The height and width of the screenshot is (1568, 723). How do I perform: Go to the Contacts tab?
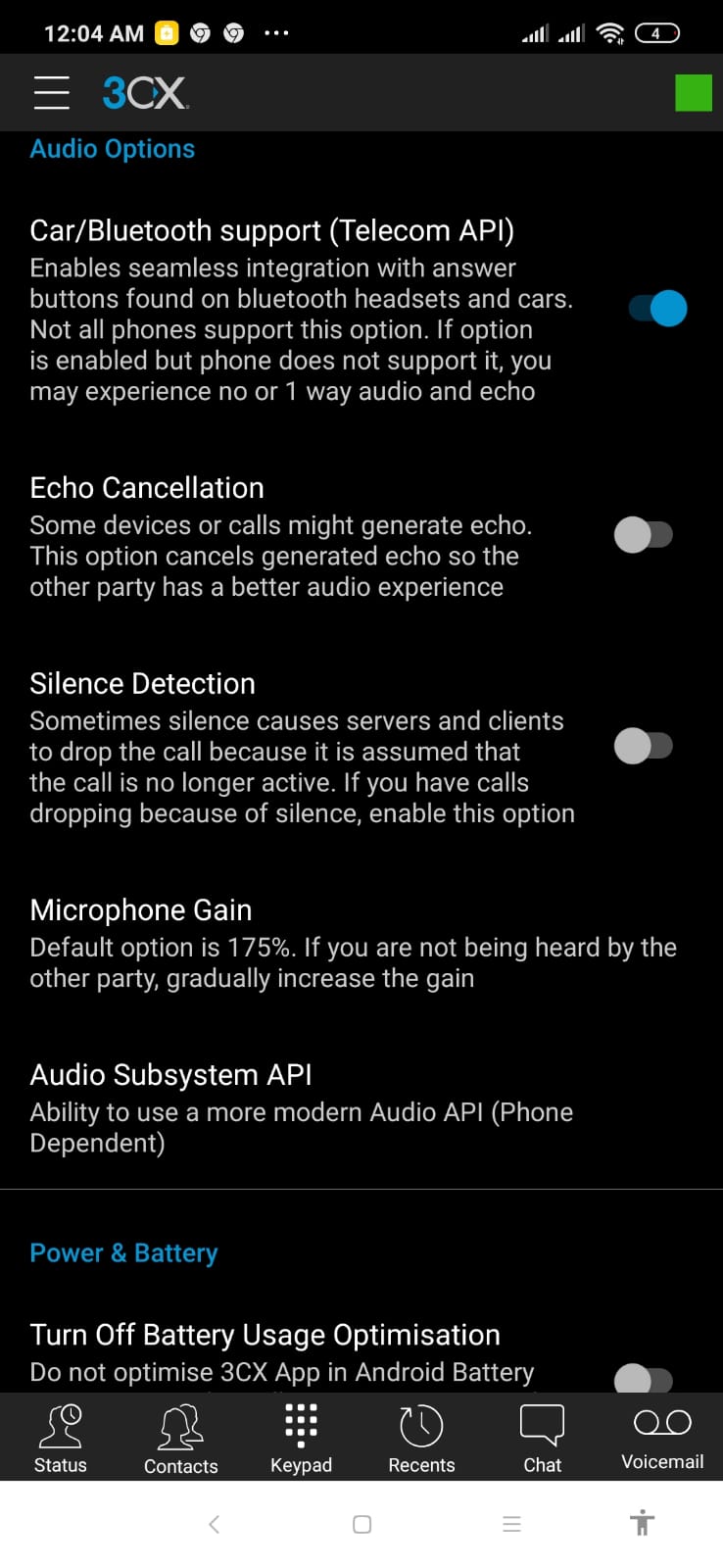point(181,1438)
